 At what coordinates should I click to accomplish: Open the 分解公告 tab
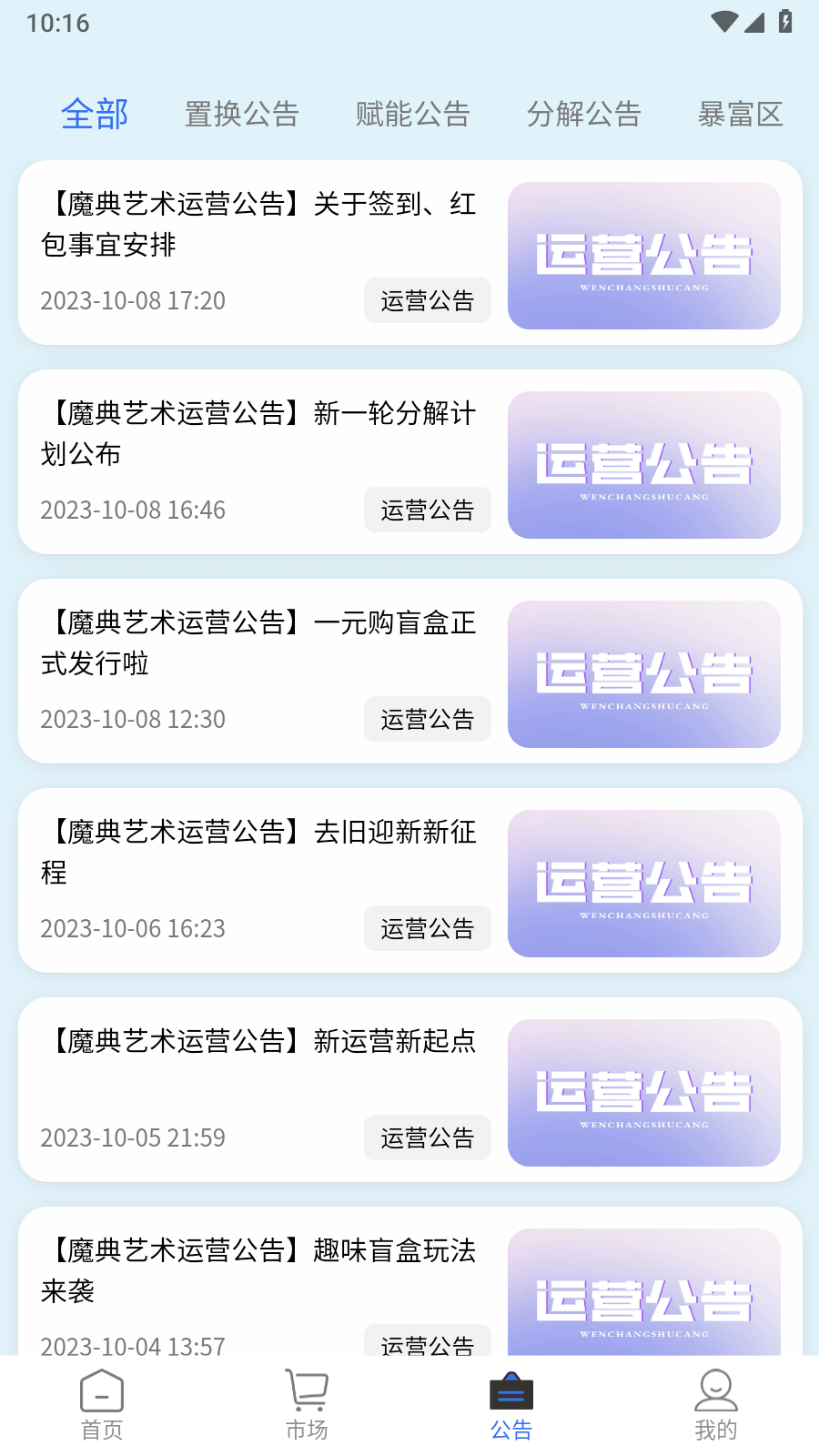[x=584, y=113]
